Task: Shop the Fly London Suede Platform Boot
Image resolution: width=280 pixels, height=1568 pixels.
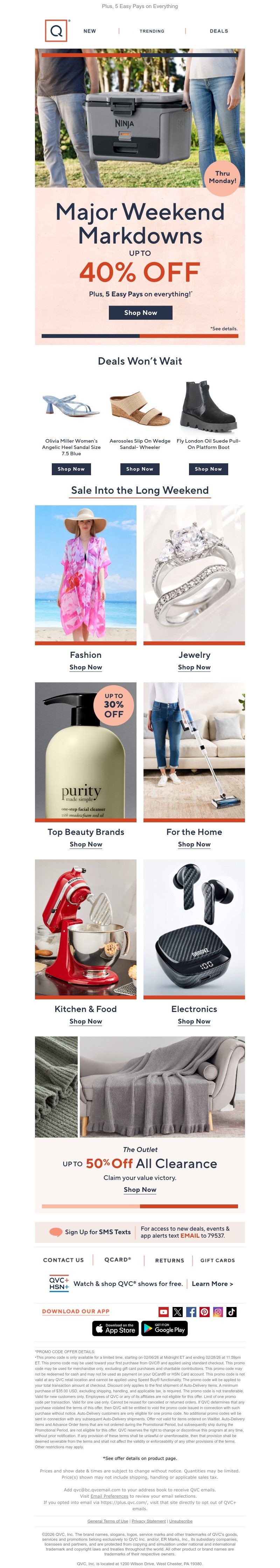Action: coord(208,469)
